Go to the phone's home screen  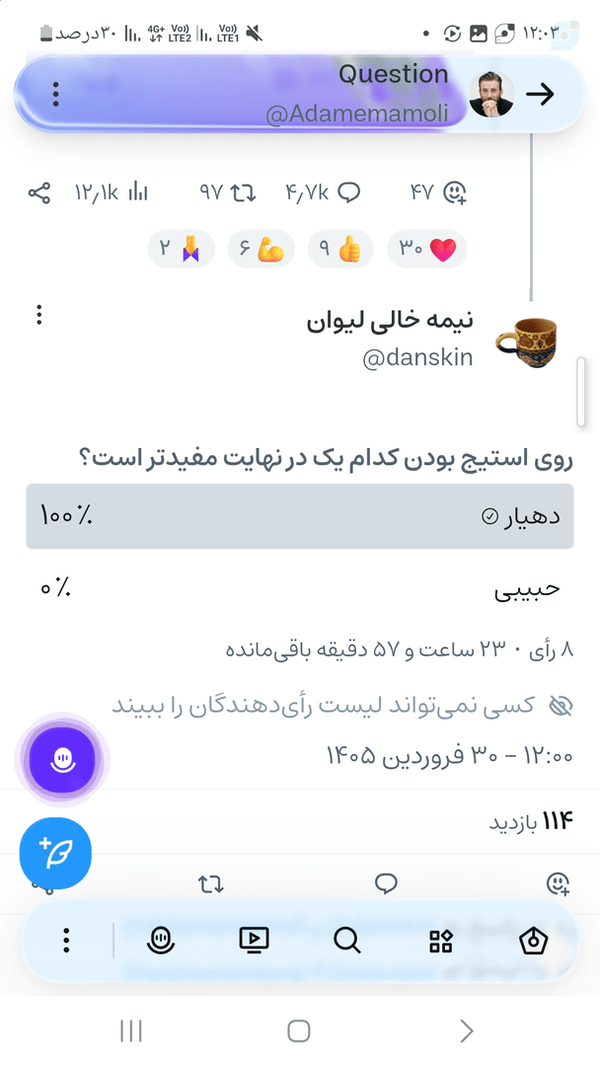click(299, 1031)
